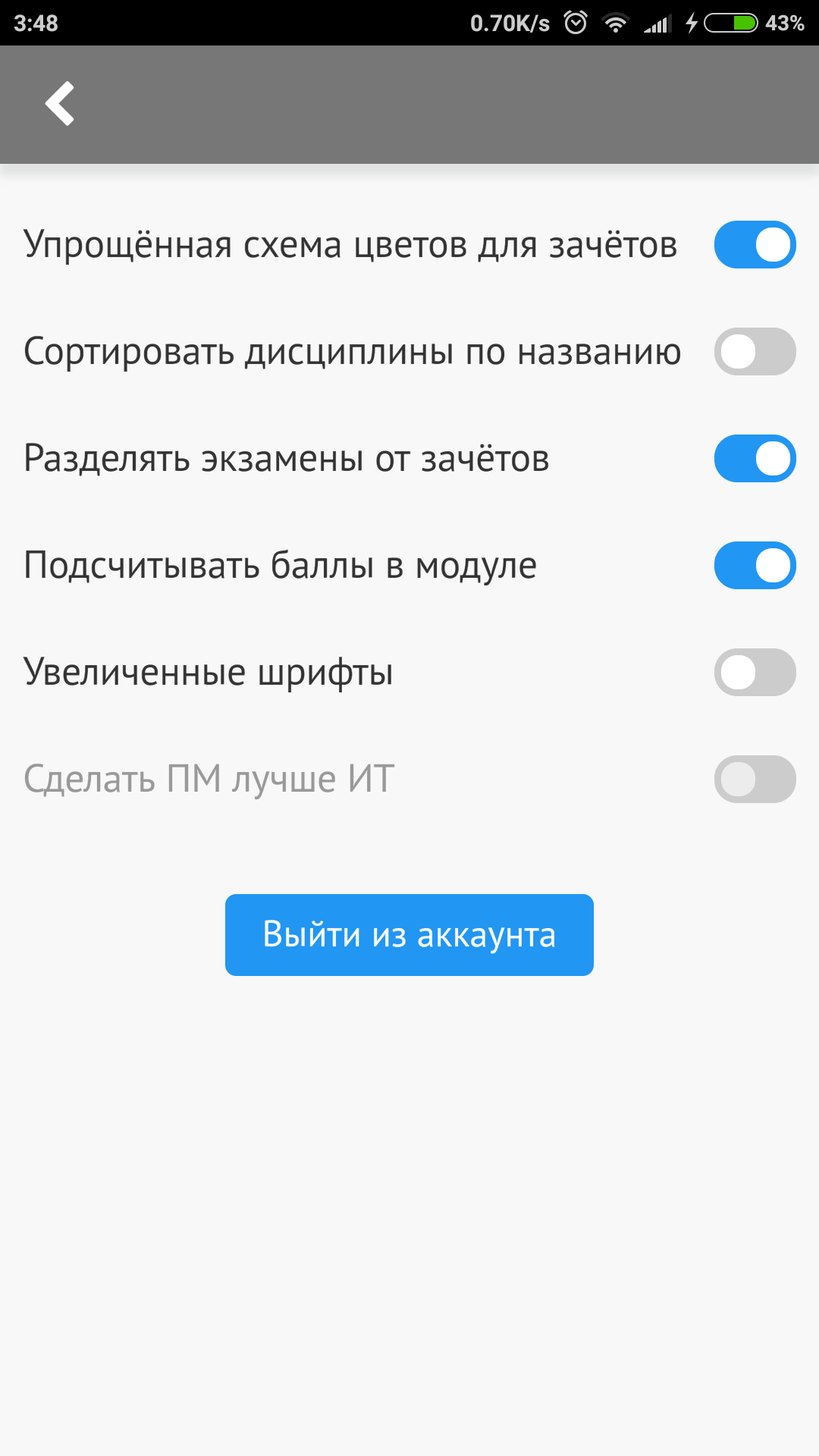Disable Упрощённая схема цветов для зачётов switch
819x1456 pixels.
pos(755,245)
